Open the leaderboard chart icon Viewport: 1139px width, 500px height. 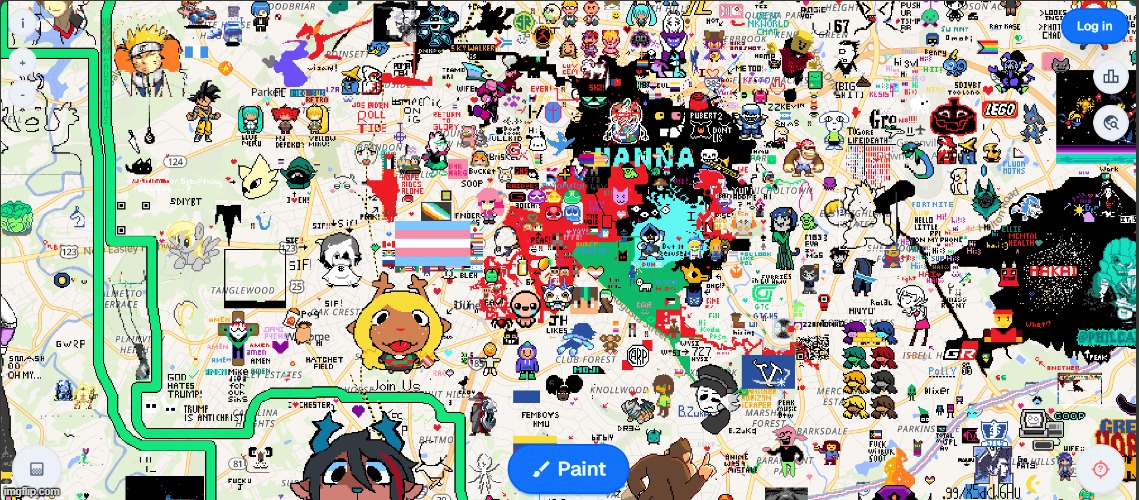1110,77
